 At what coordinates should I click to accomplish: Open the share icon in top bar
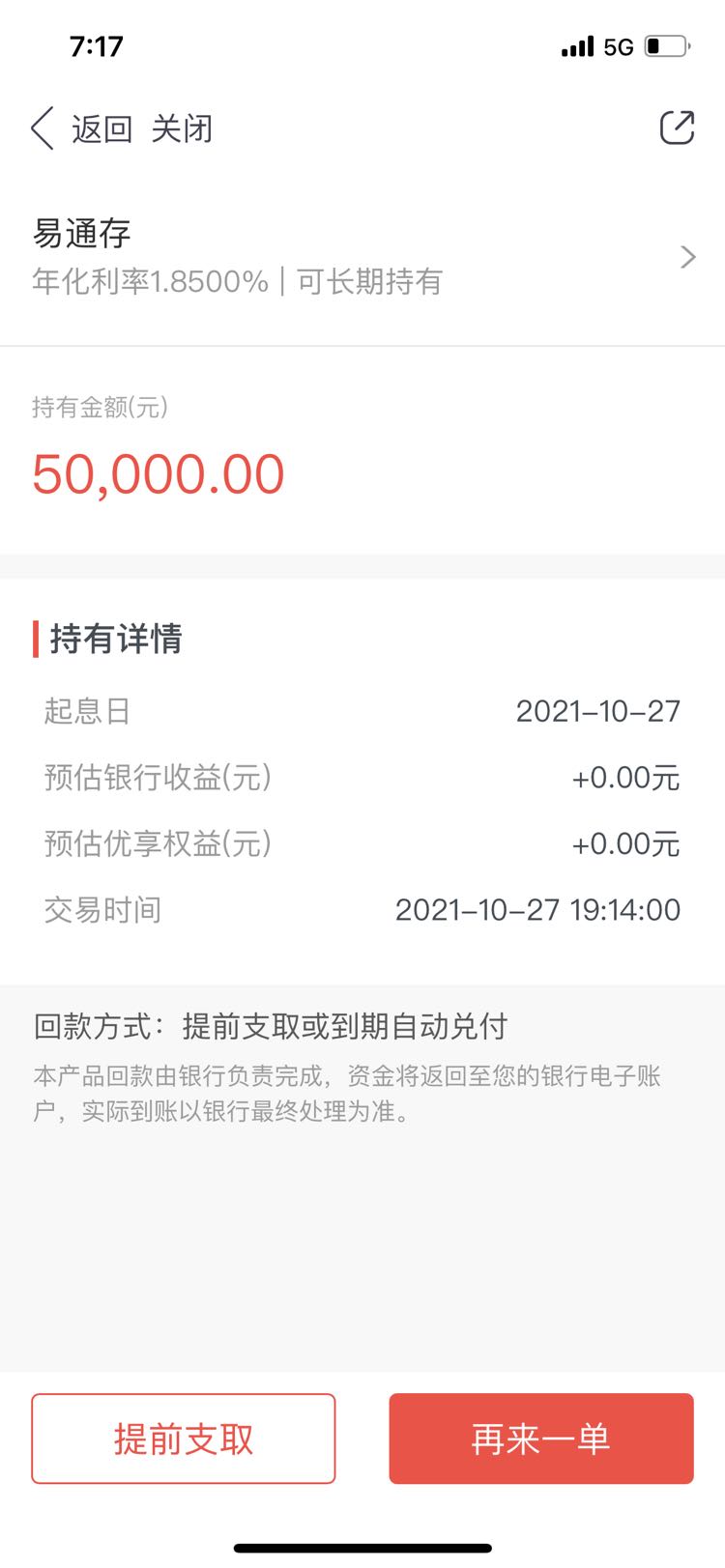[x=677, y=128]
